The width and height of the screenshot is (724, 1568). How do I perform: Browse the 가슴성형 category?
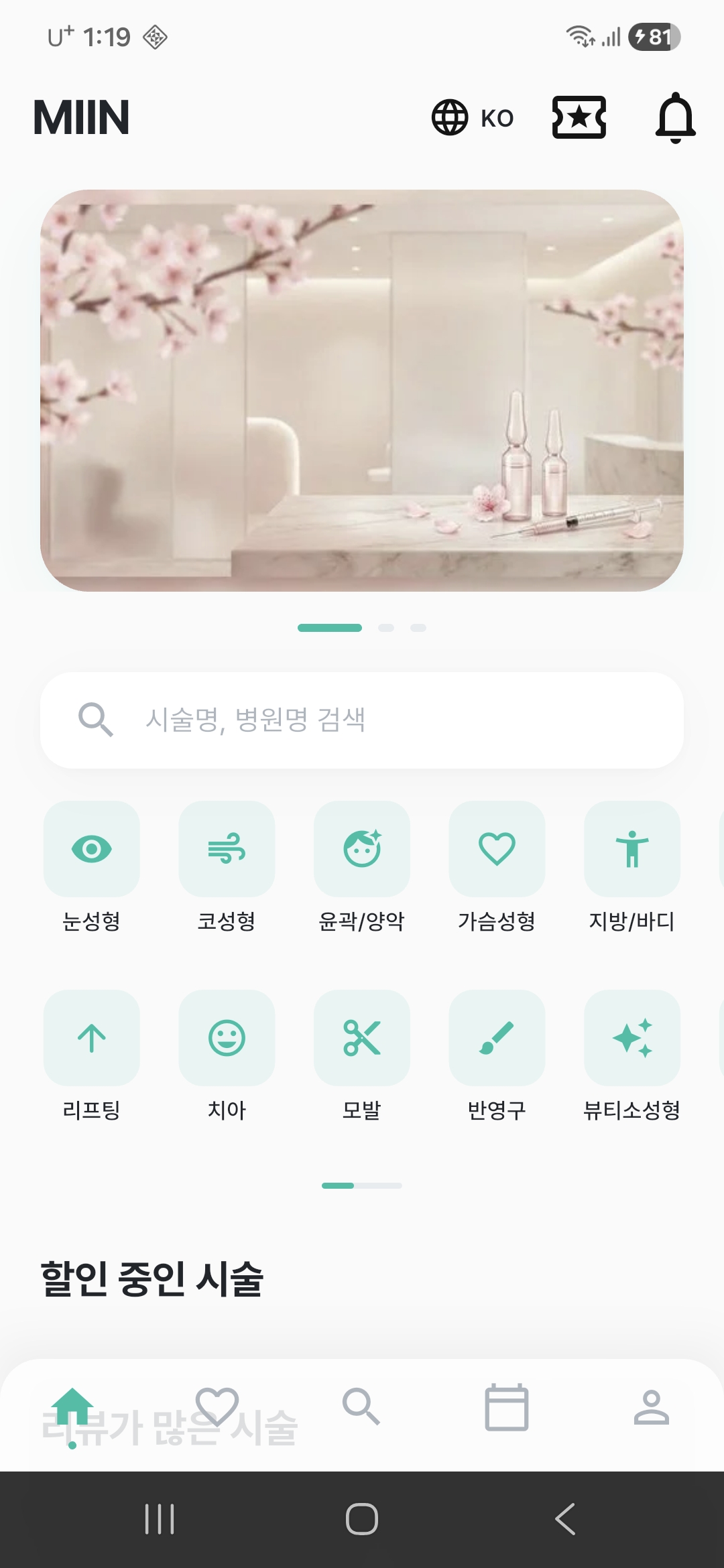(497, 850)
